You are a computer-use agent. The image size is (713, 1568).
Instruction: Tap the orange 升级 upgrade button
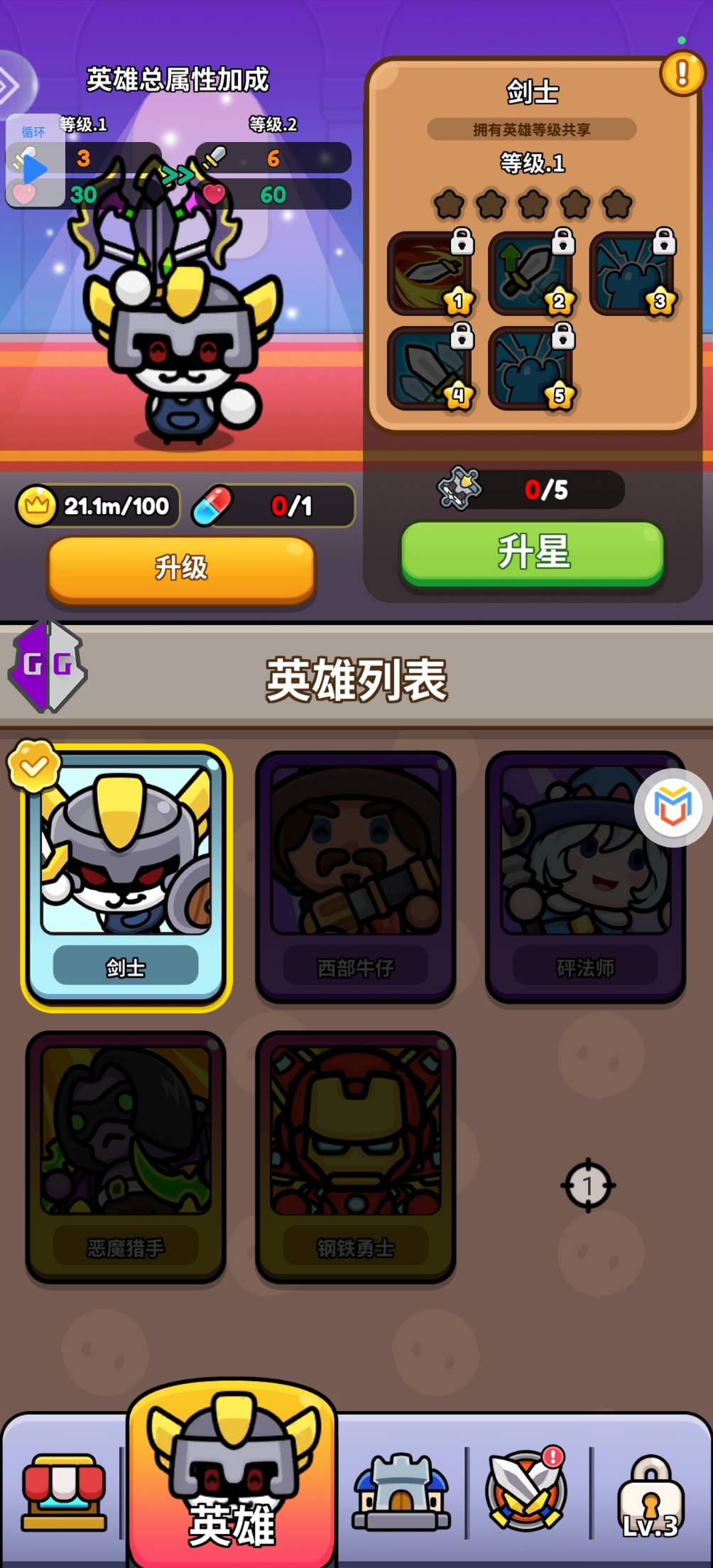pyautogui.click(x=182, y=570)
